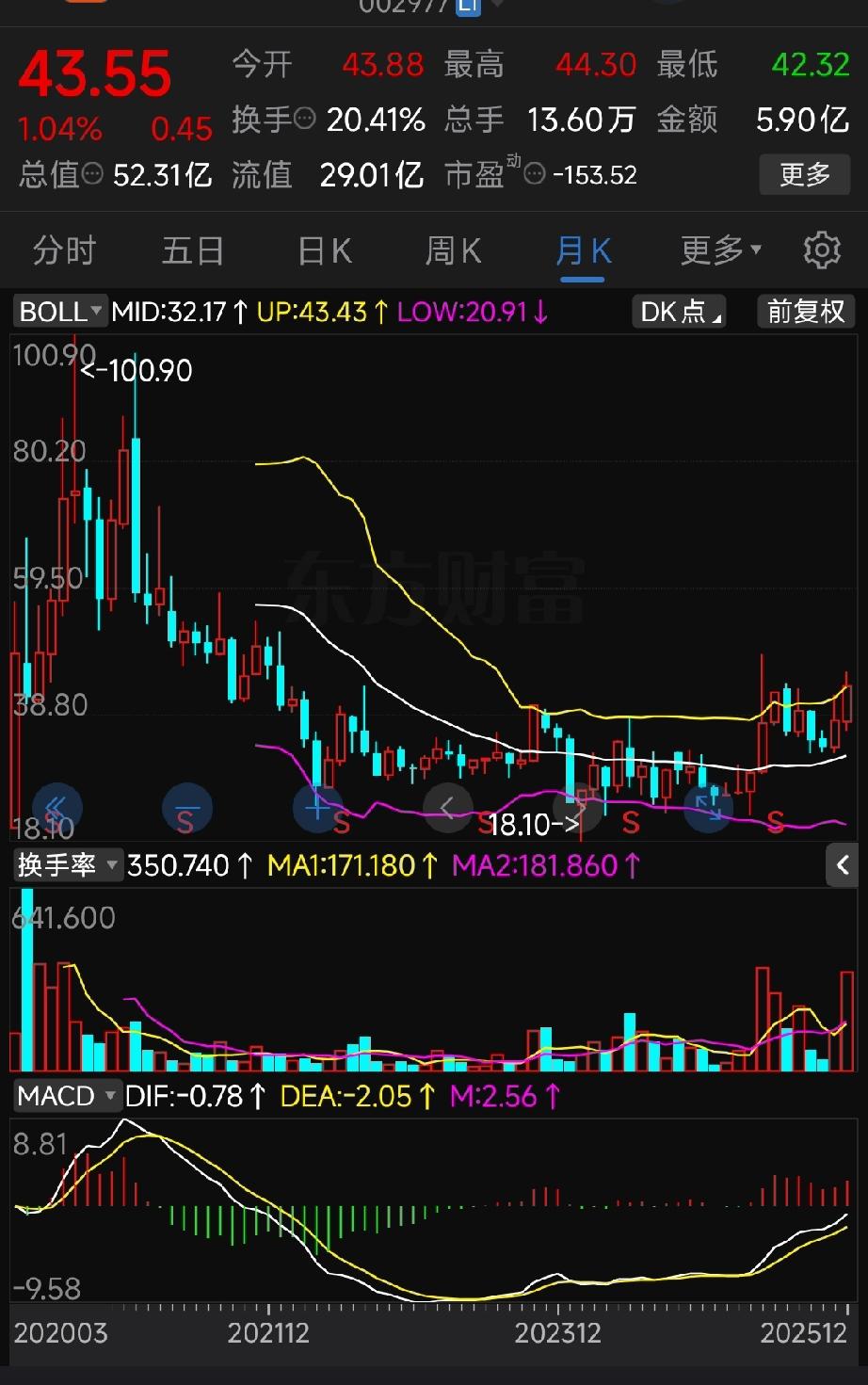Tap the 更多 button in the quote panel
Image resolution: width=868 pixels, height=1385 pixels.
click(x=805, y=175)
